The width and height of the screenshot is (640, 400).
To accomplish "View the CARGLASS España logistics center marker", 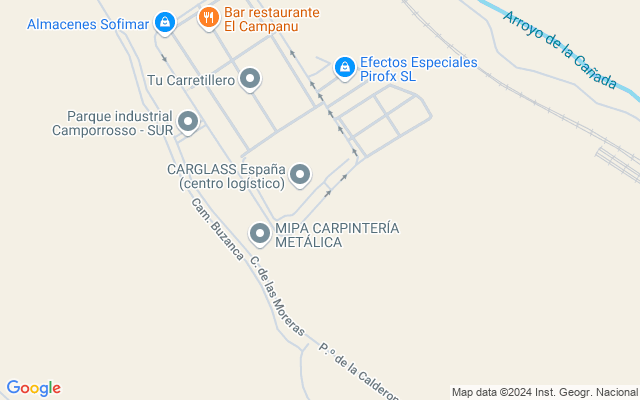I will pyautogui.click(x=298, y=175).
